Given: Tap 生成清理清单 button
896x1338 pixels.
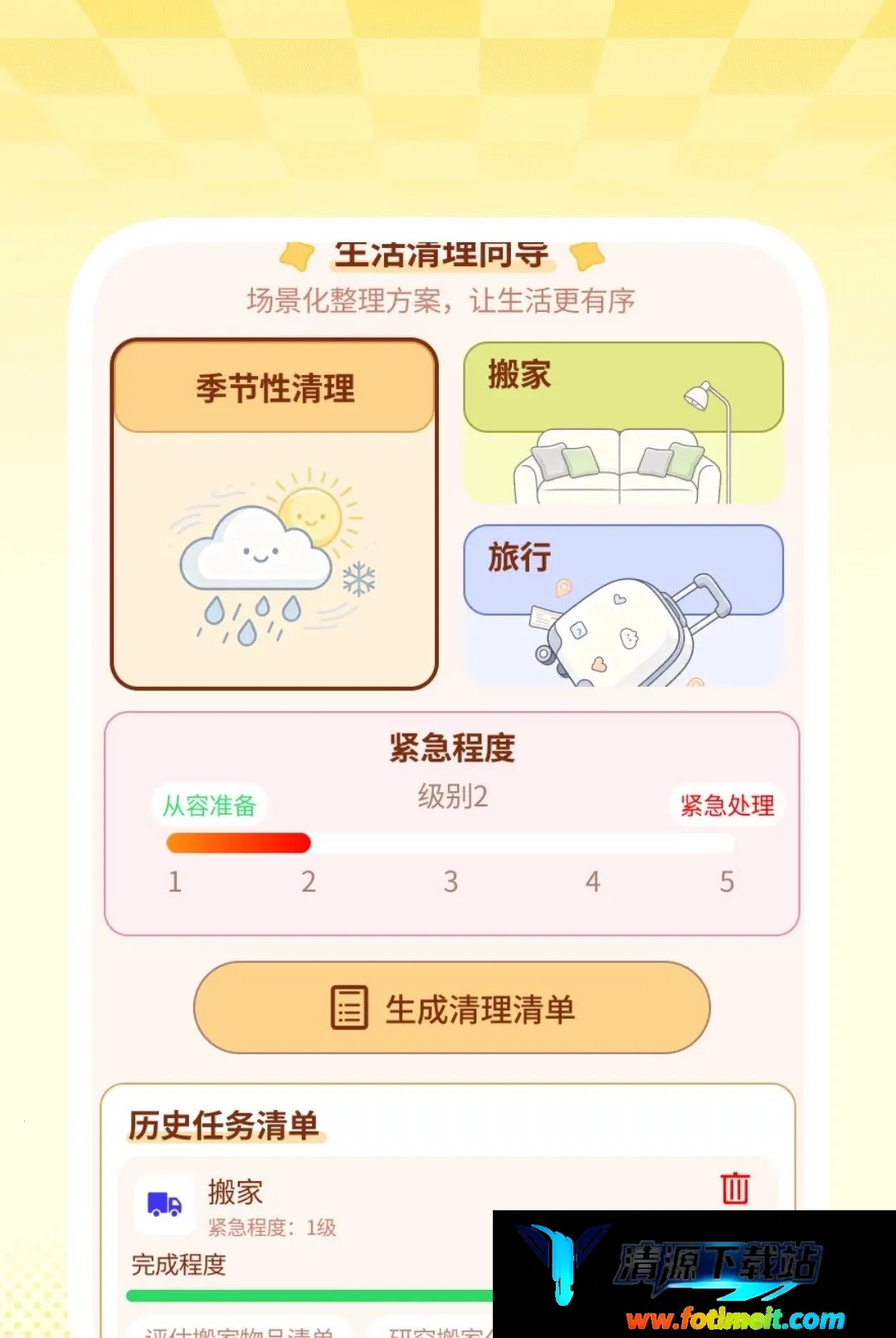Looking at the screenshot, I should 452,1008.
